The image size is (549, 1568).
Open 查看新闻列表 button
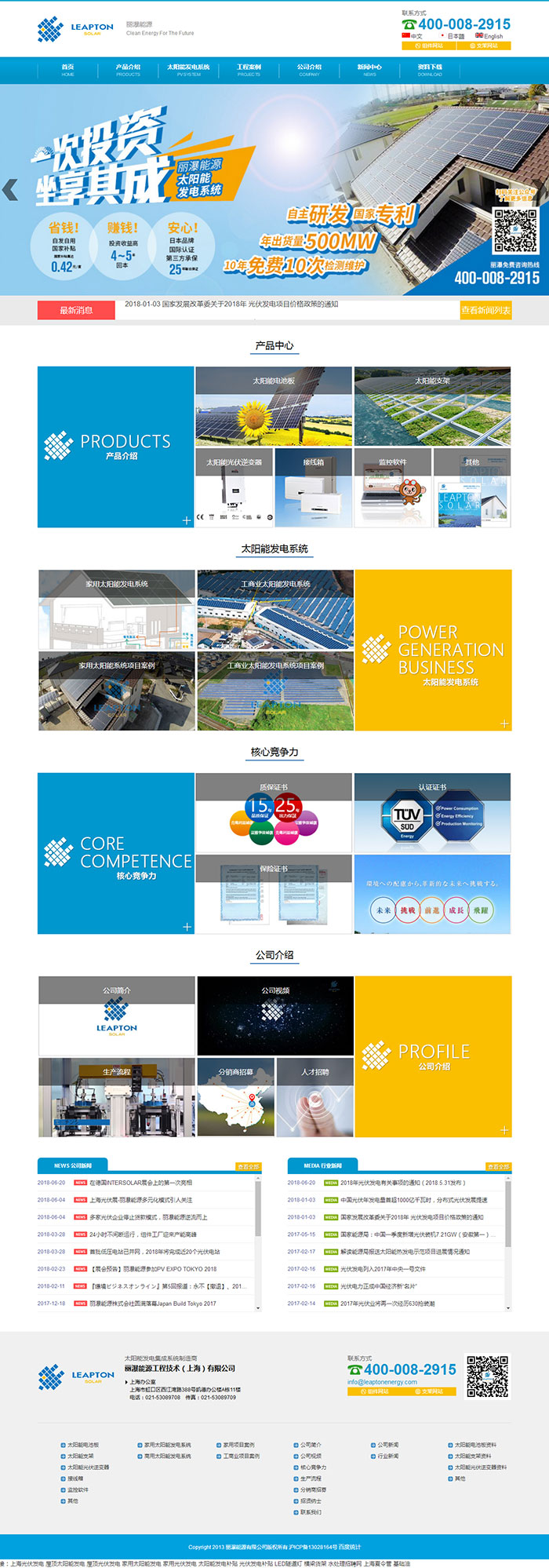(485, 310)
